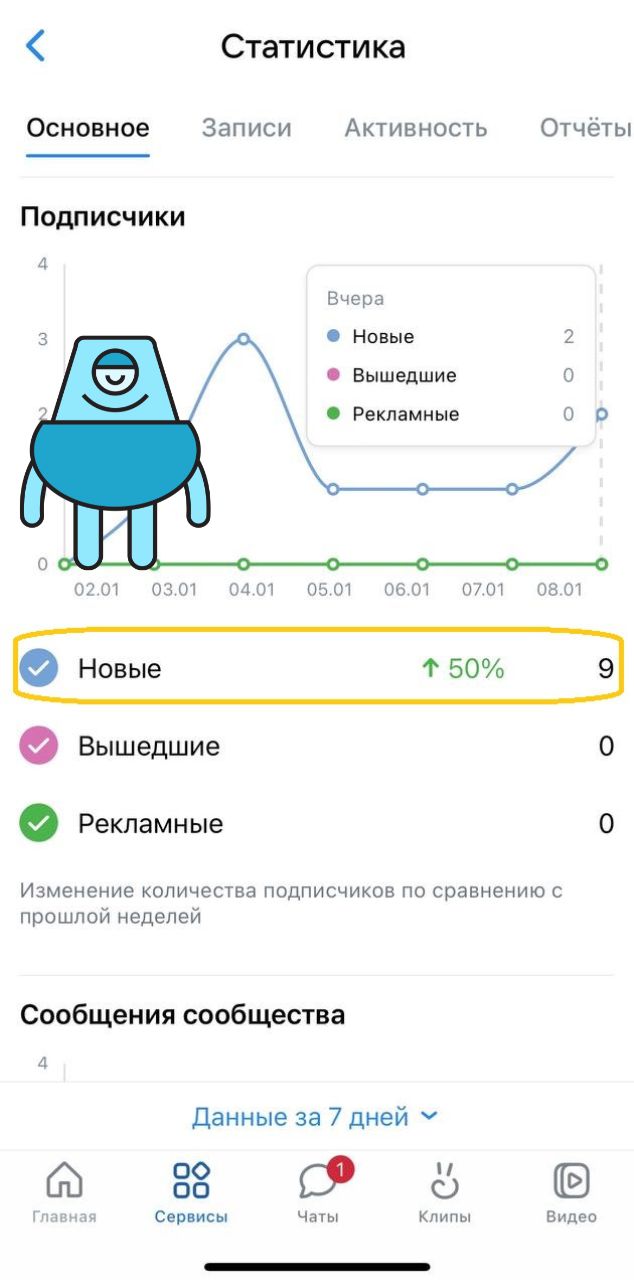
Task: Uncheck the Новые series checkbox
Action: (x=39, y=668)
